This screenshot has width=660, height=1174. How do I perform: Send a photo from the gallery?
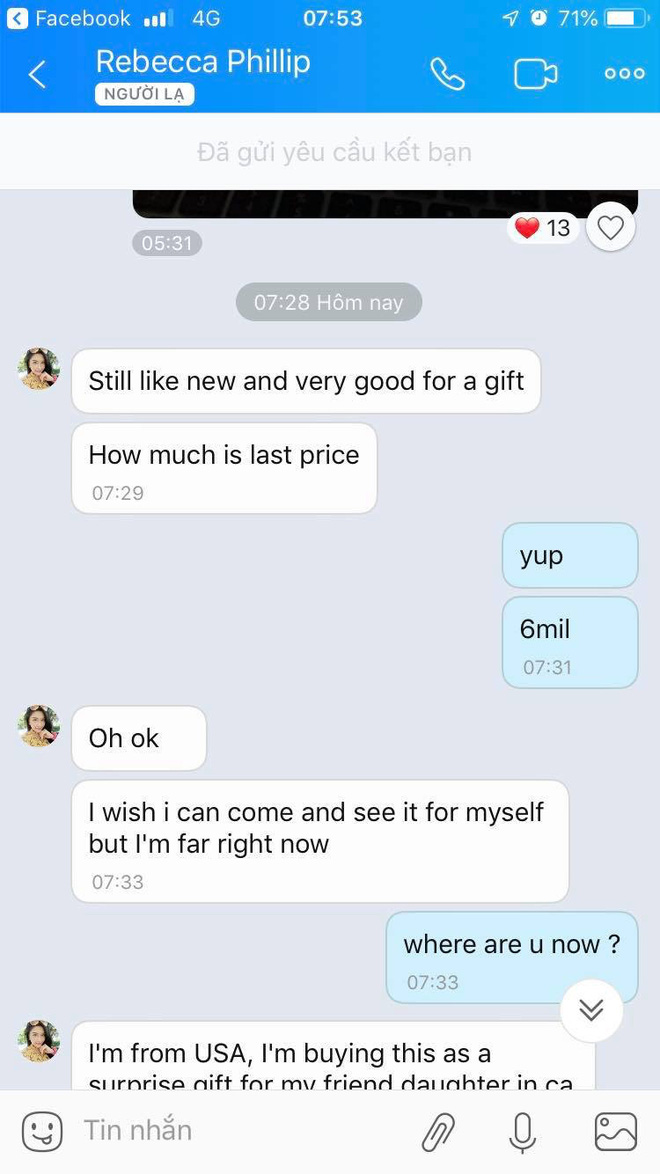(x=615, y=1132)
